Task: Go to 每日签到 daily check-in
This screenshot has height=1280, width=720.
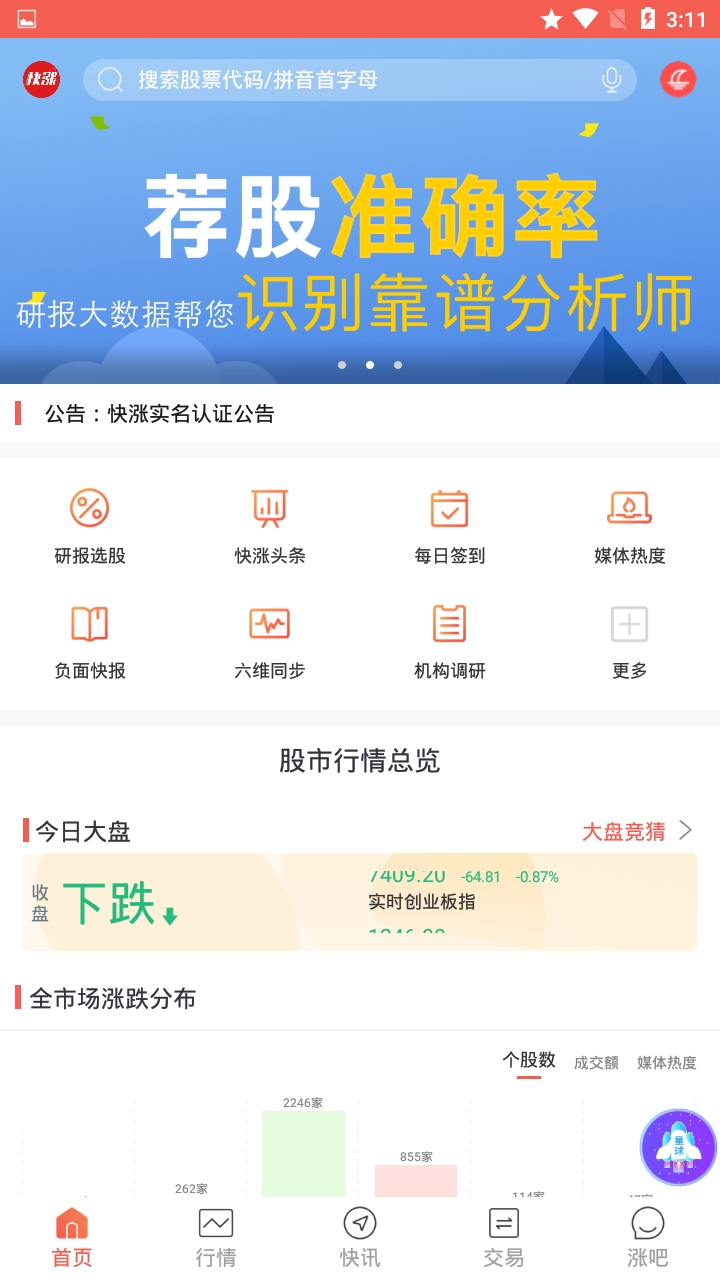Action: pos(450,527)
